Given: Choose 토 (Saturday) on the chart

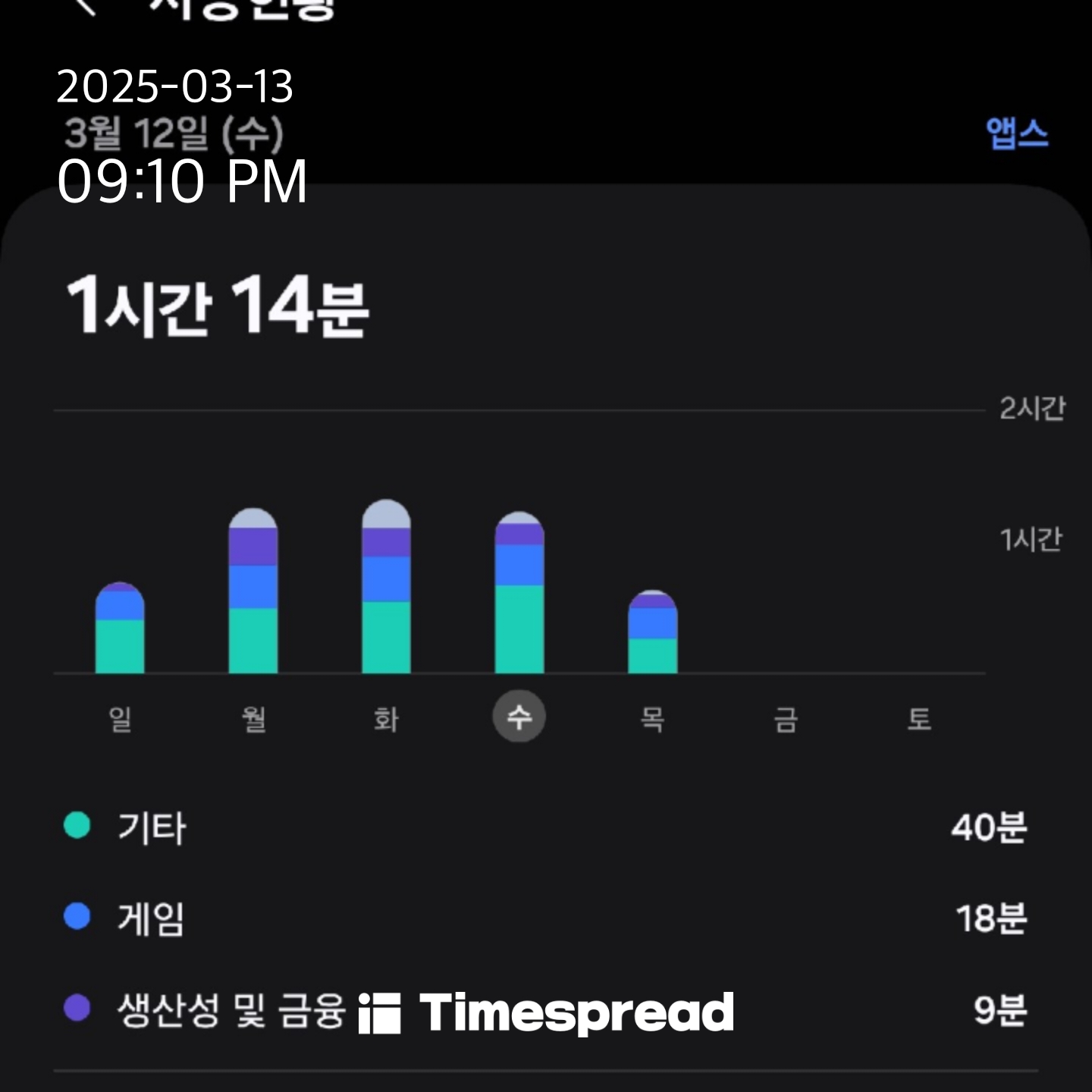Looking at the screenshot, I should click(919, 717).
